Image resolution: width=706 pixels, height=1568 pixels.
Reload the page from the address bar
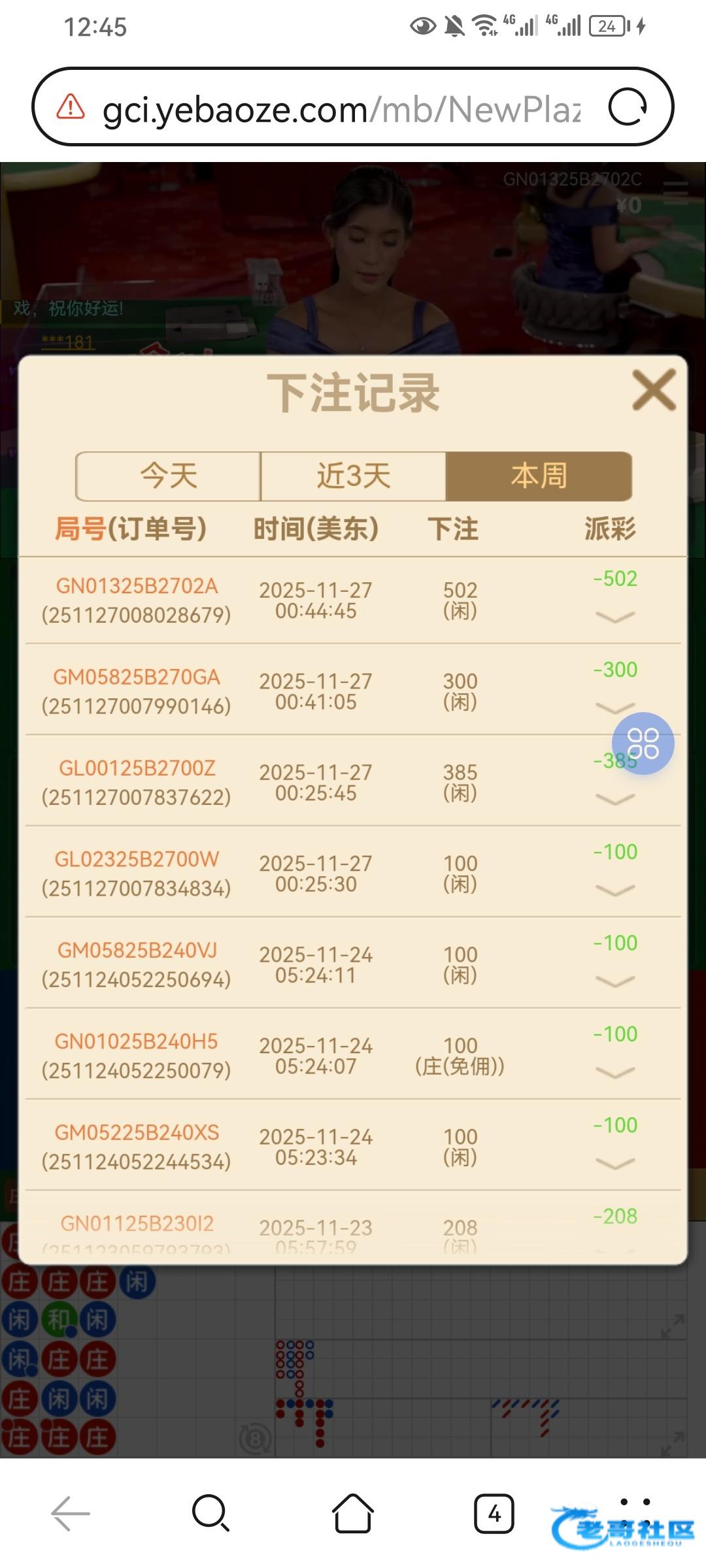628,107
